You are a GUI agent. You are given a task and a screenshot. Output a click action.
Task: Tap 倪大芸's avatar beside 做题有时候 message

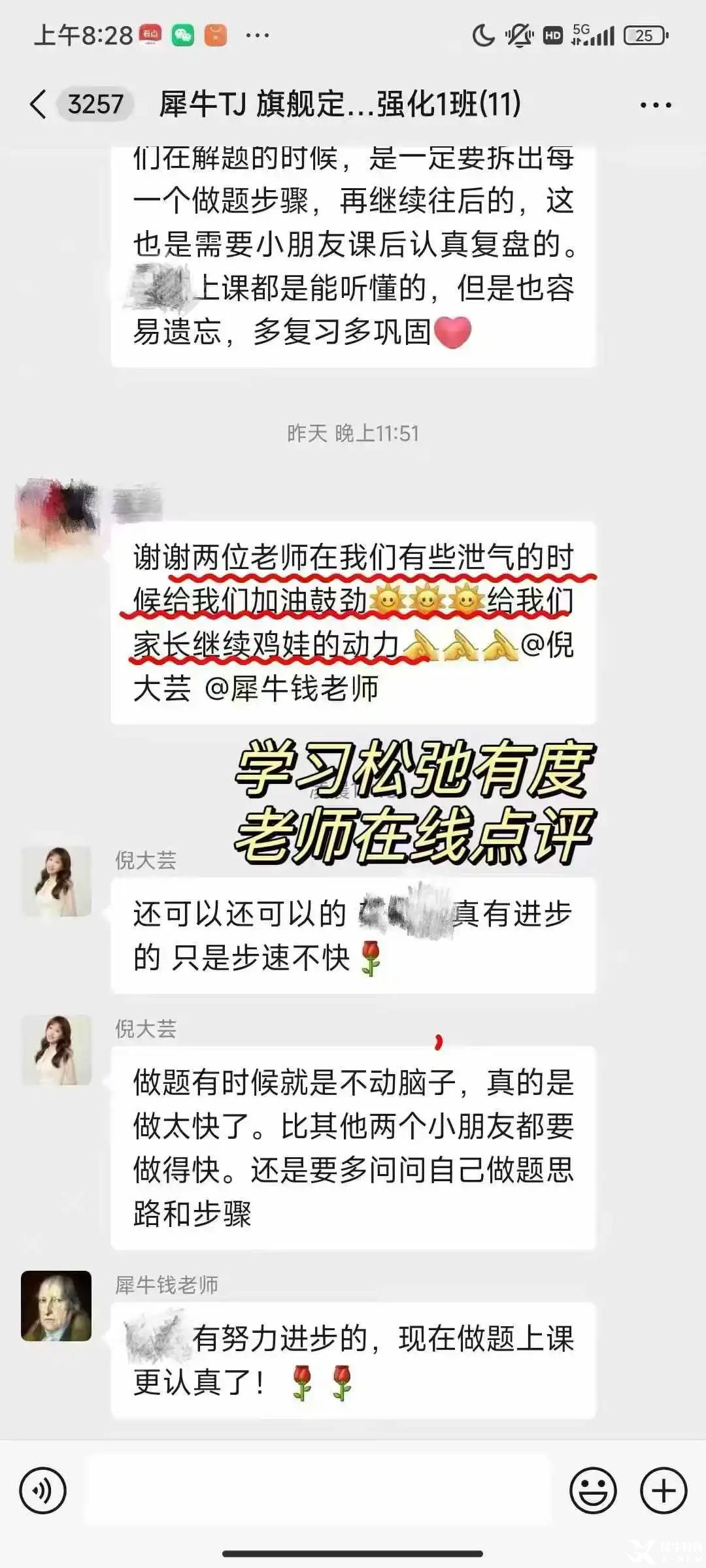[x=57, y=1050]
